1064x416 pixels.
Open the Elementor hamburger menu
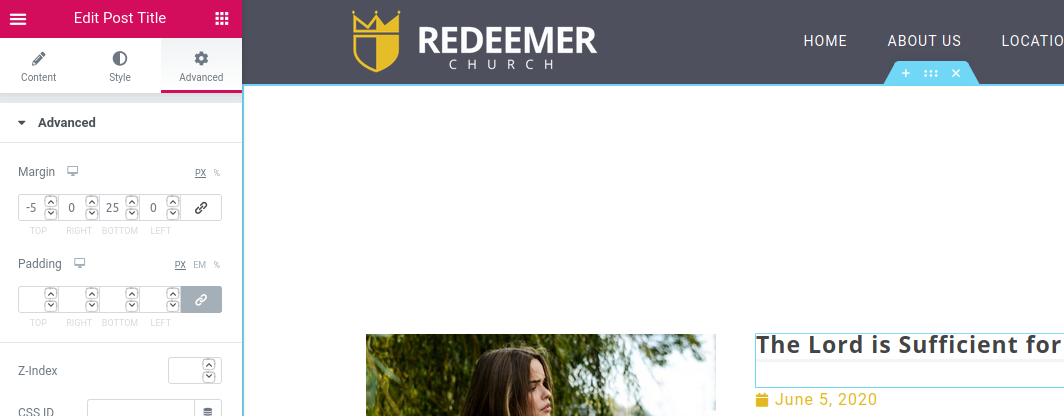(18, 18)
